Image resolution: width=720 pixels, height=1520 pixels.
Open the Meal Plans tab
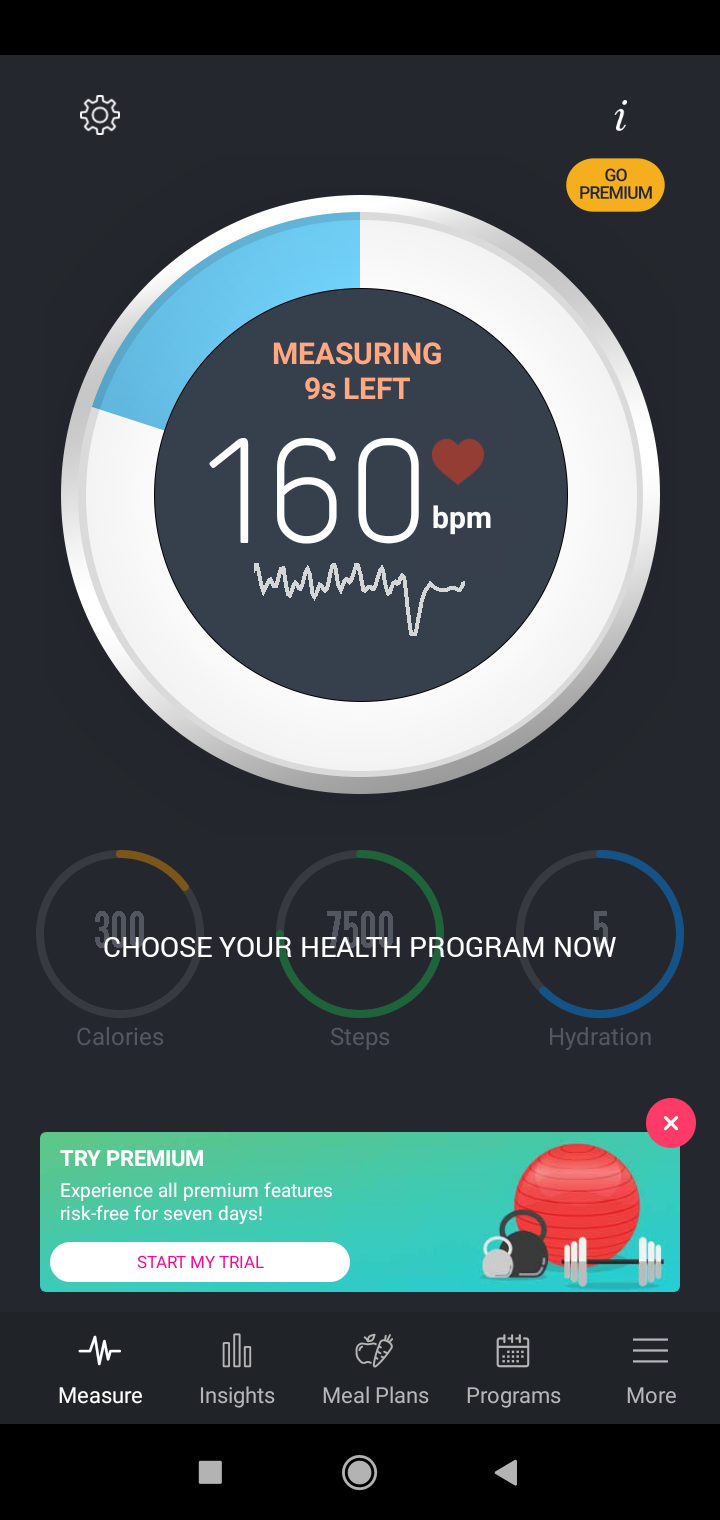pos(375,1370)
